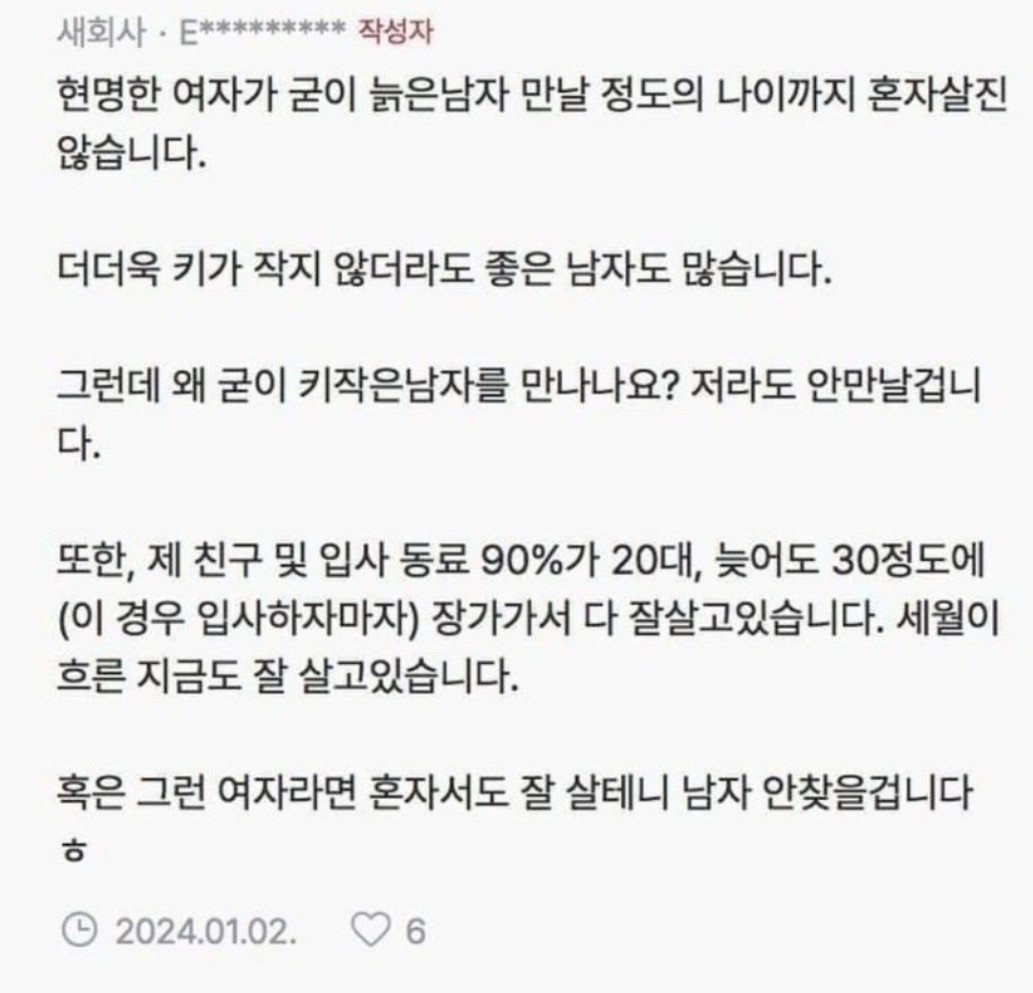Viewport: 1033px width, 993px height.
Task: Like this comment with the heart icon
Action: pyautogui.click(x=374, y=932)
